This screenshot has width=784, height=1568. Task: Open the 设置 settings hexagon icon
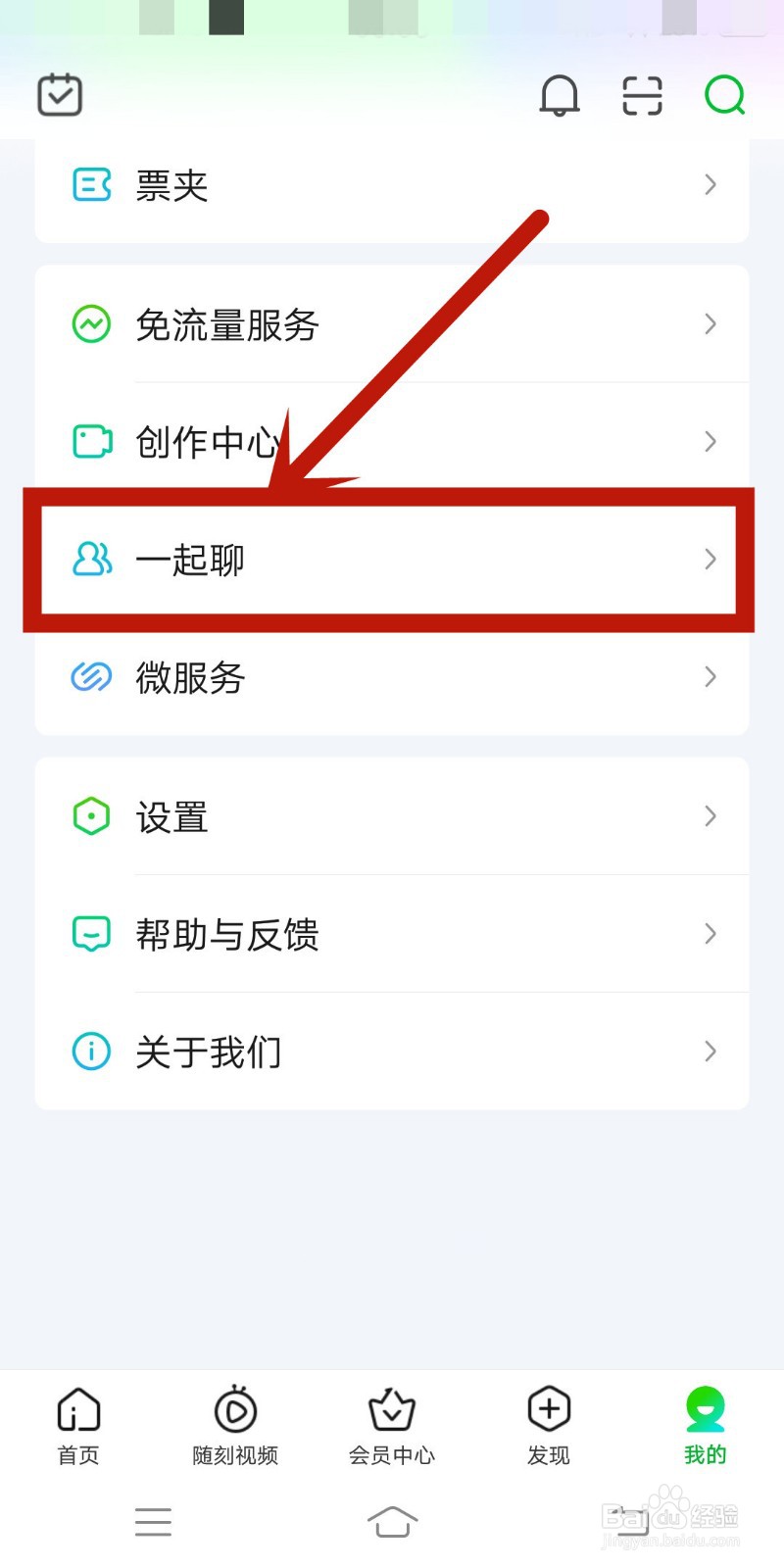point(90,815)
